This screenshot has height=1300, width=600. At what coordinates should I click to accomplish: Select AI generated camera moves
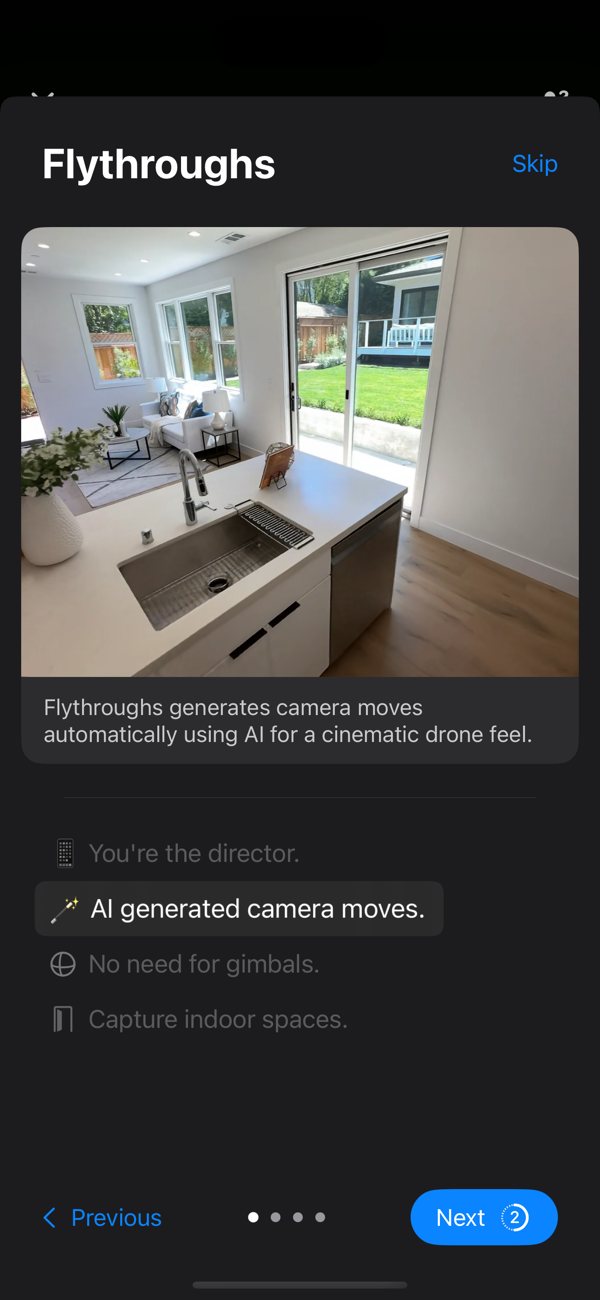click(240, 909)
